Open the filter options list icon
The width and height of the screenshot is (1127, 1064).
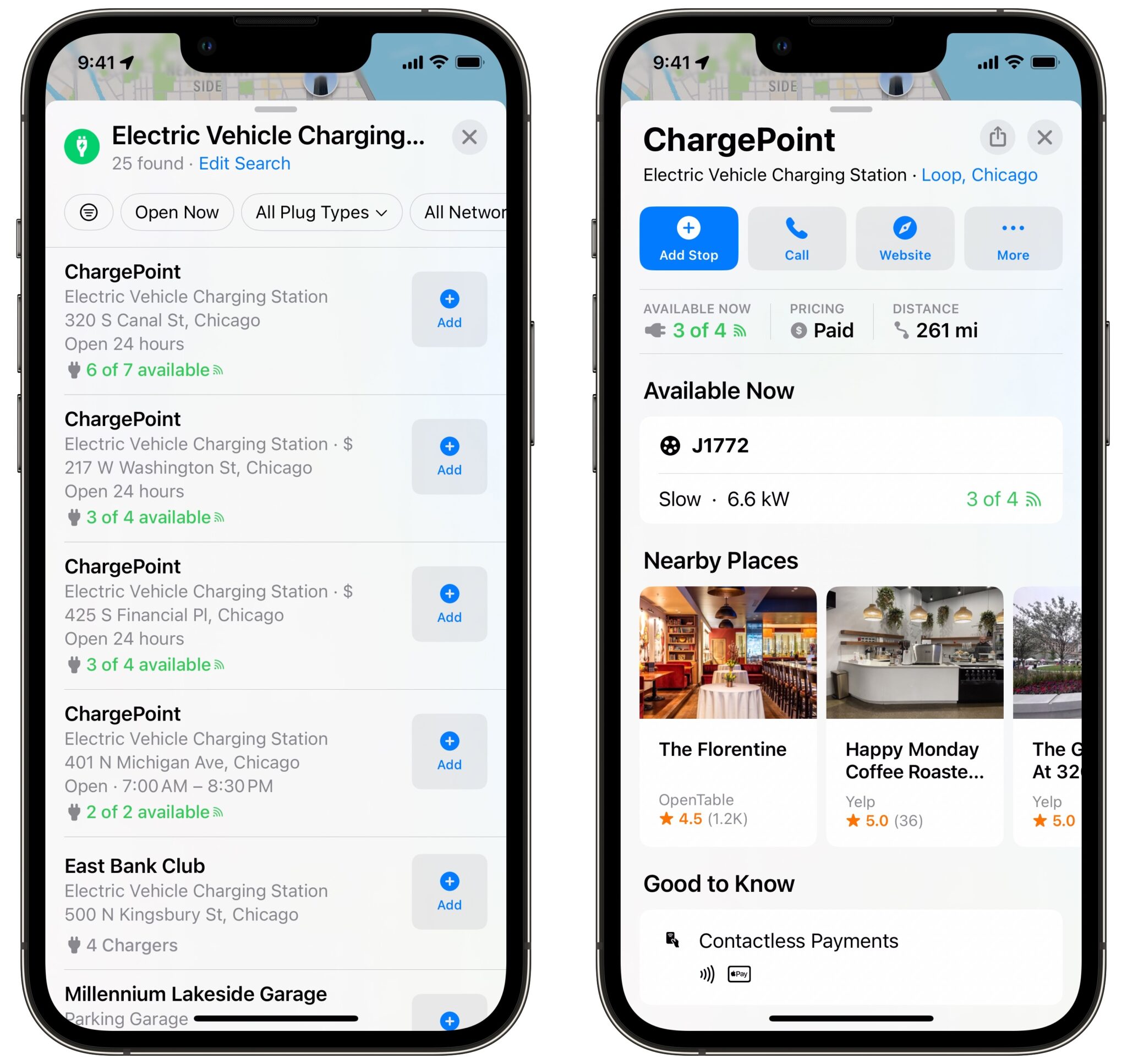click(89, 212)
